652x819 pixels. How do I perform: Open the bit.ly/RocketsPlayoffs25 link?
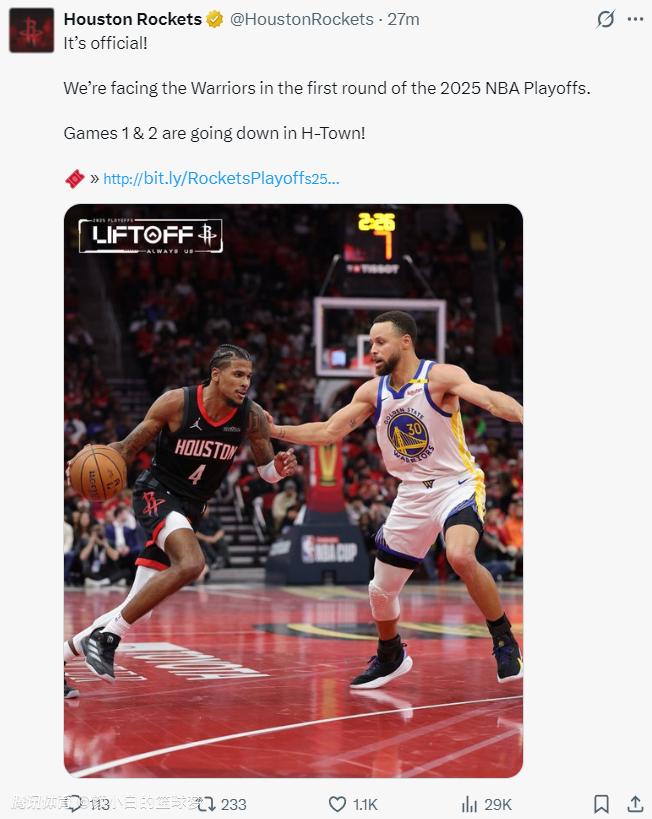click(x=221, y=179)
